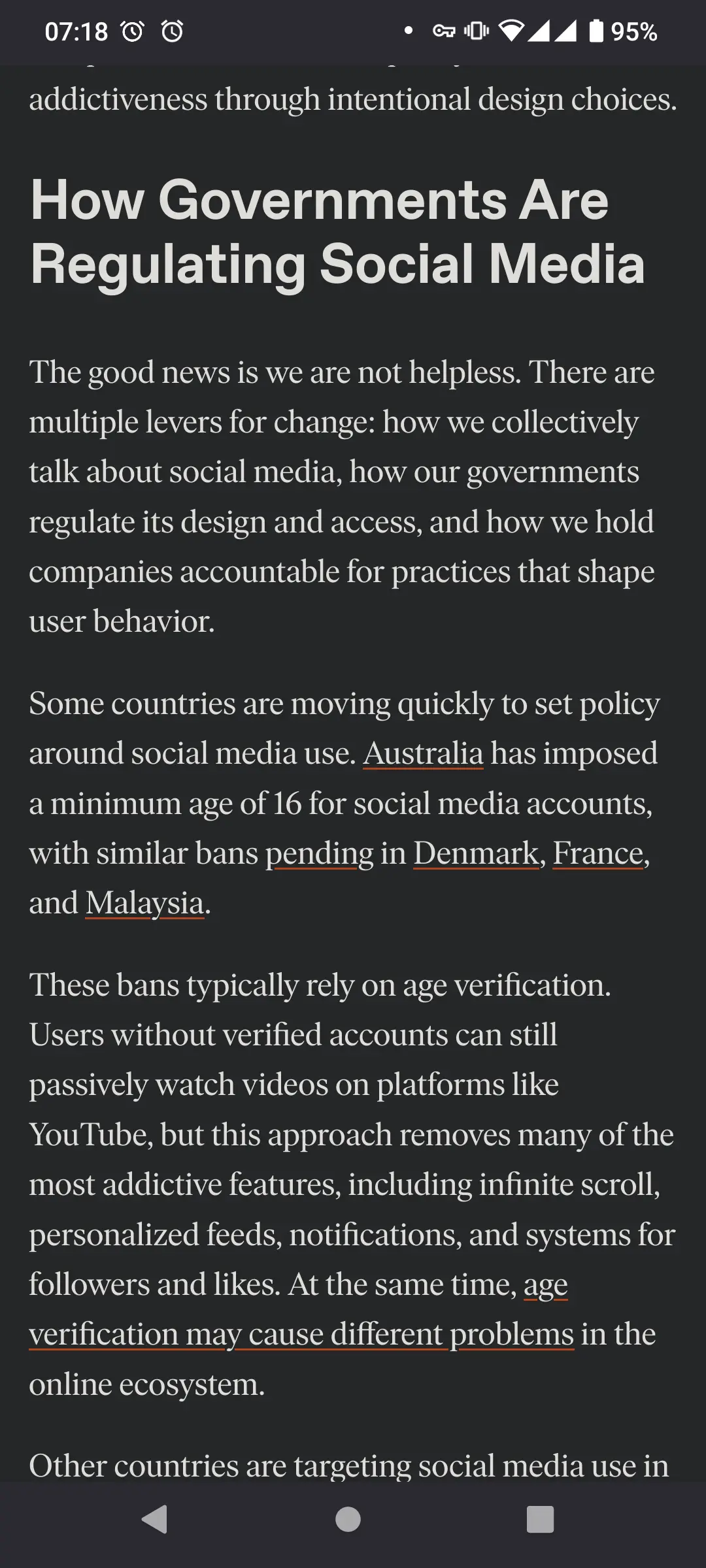Open the France link
Image resolution: width=706 pixels, height=1568 pixels.
tap(598, 853)
